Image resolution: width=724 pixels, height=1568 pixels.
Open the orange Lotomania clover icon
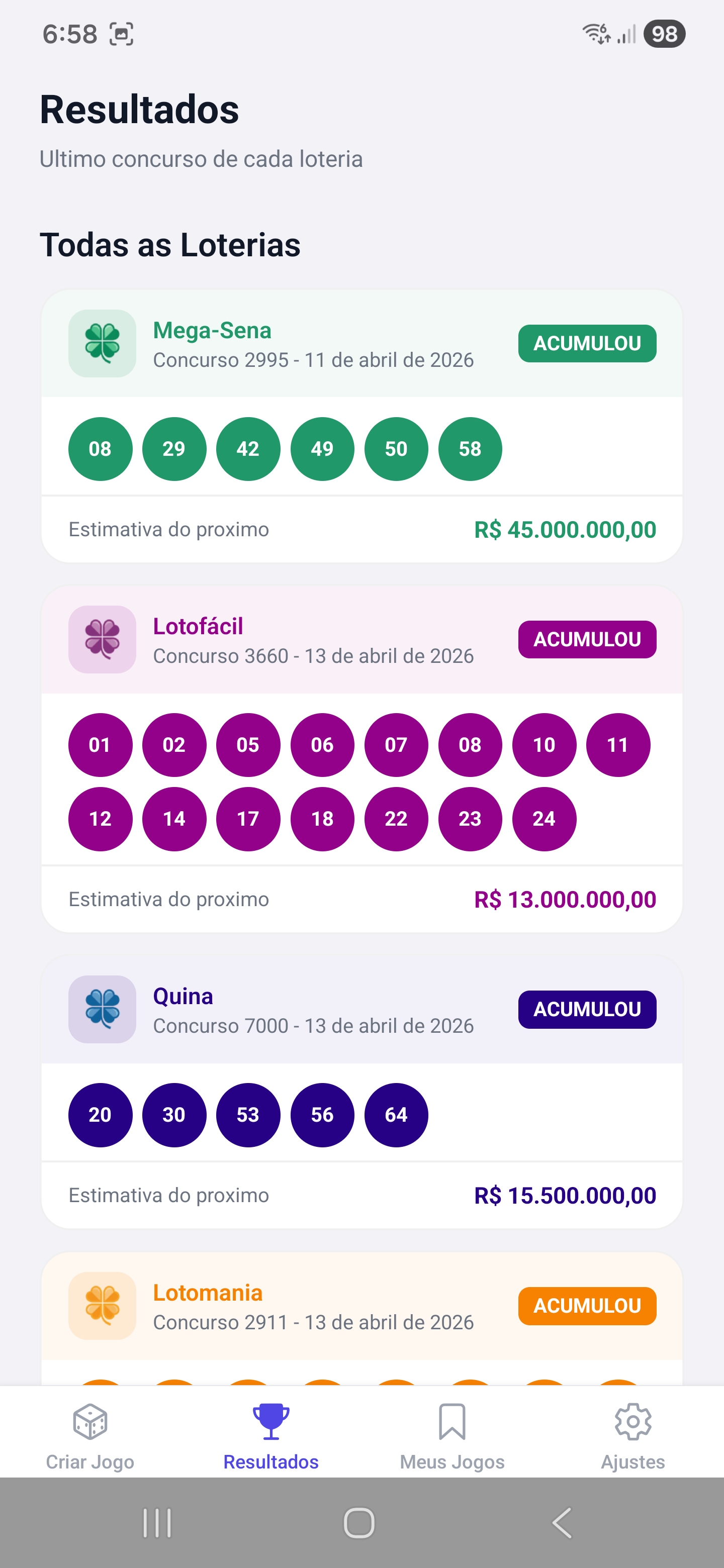(x=102, y=1306)
